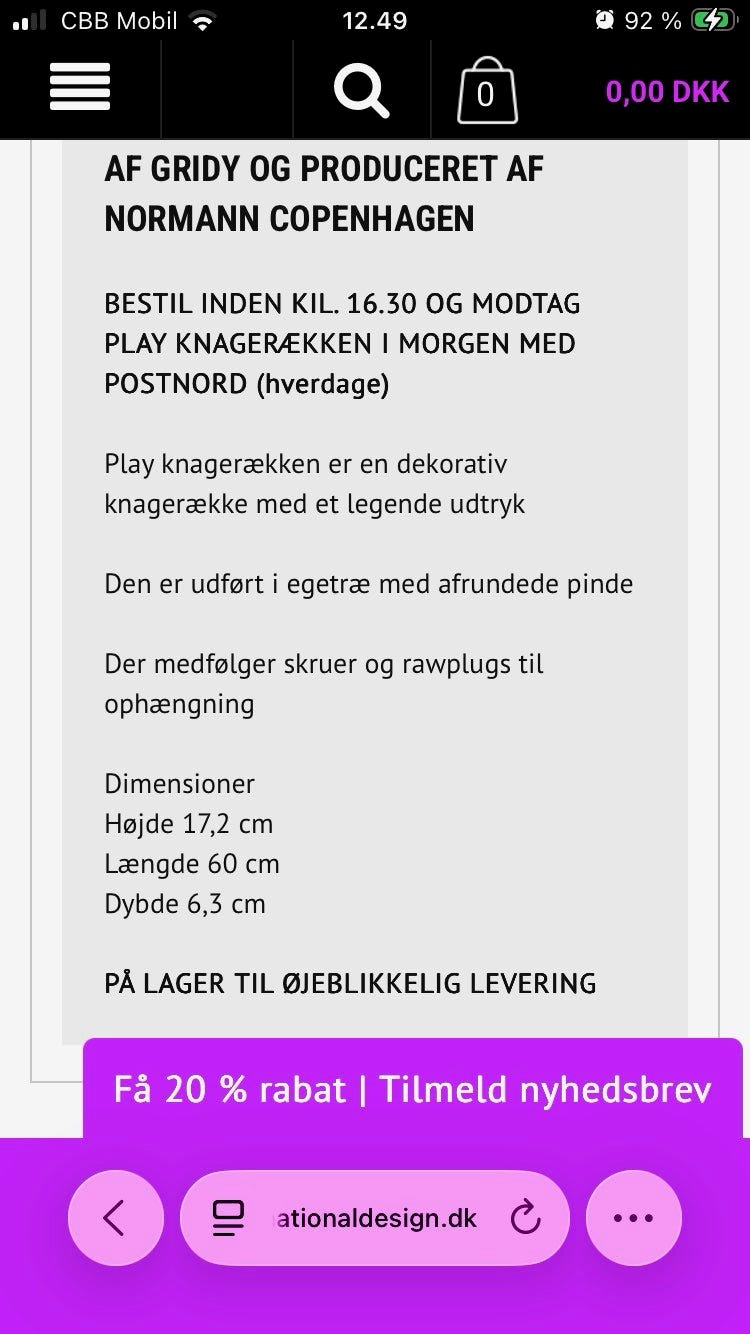Screen dimensions: 750x1334
Task: Open the page settings icon in address bar
Action: pos(228,1218)
